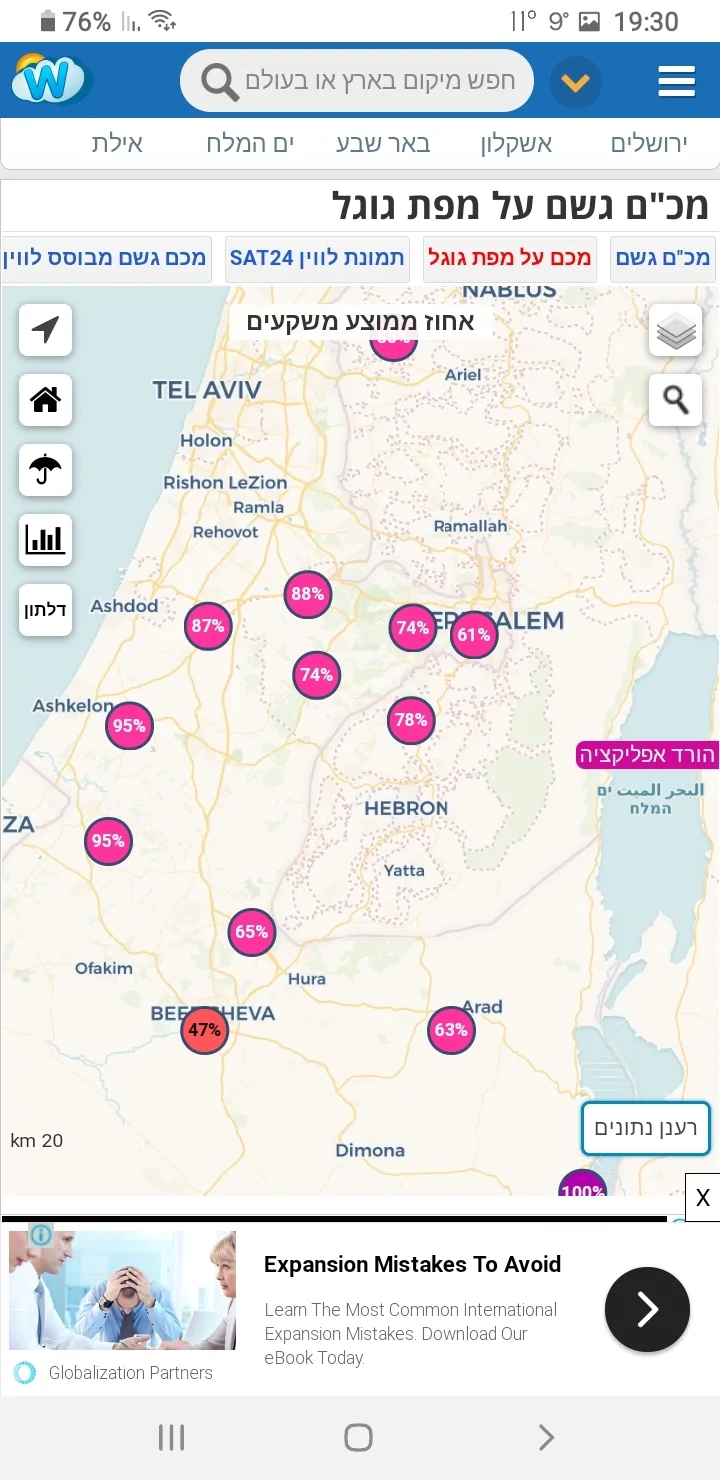Tap הורד אפליקציה download app button
This screenshot has height=1480, width=720.
pyautogui.click(x=648, y=755)
